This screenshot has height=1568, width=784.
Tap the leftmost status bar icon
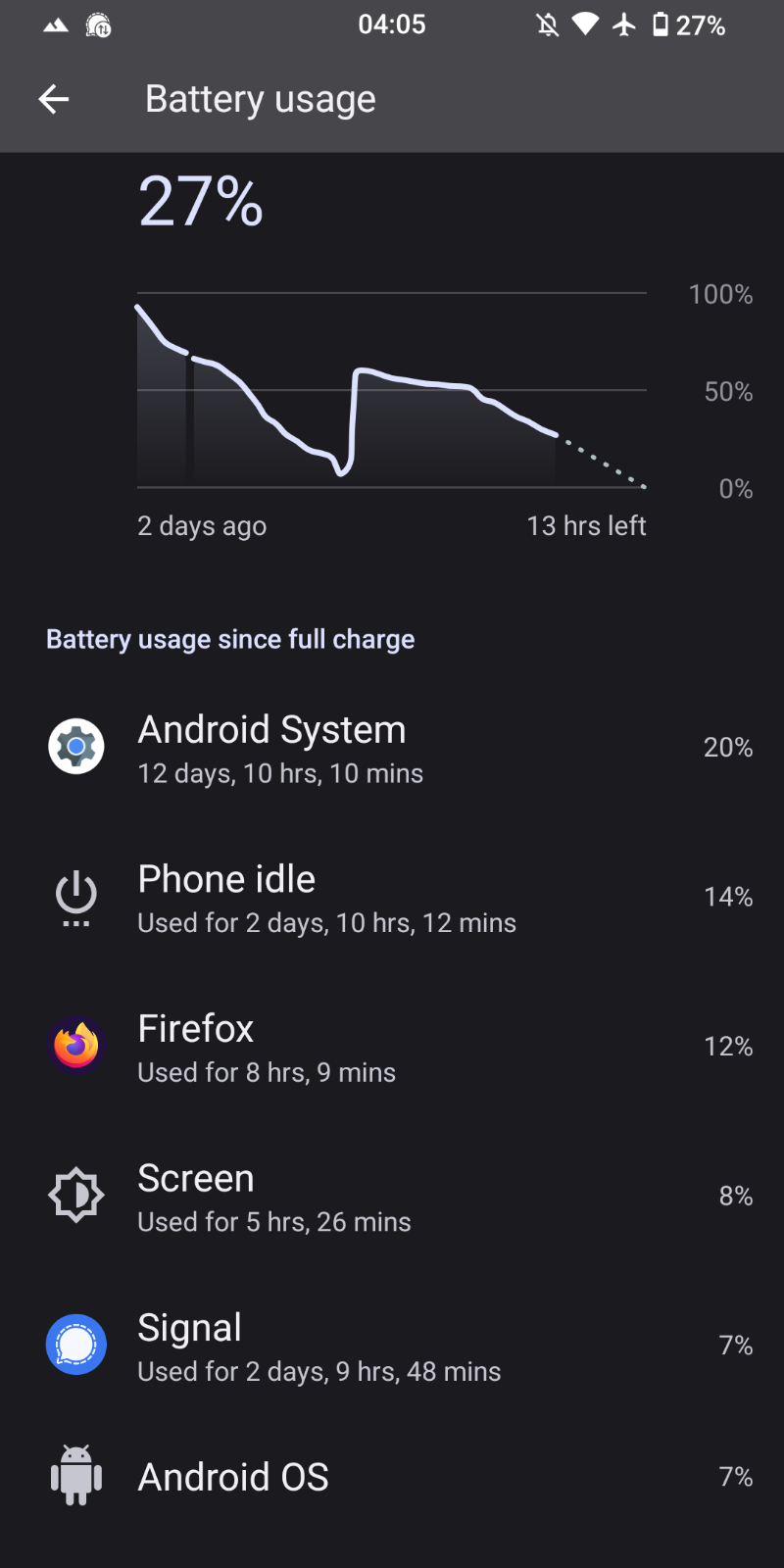click(x=54, y=24)
